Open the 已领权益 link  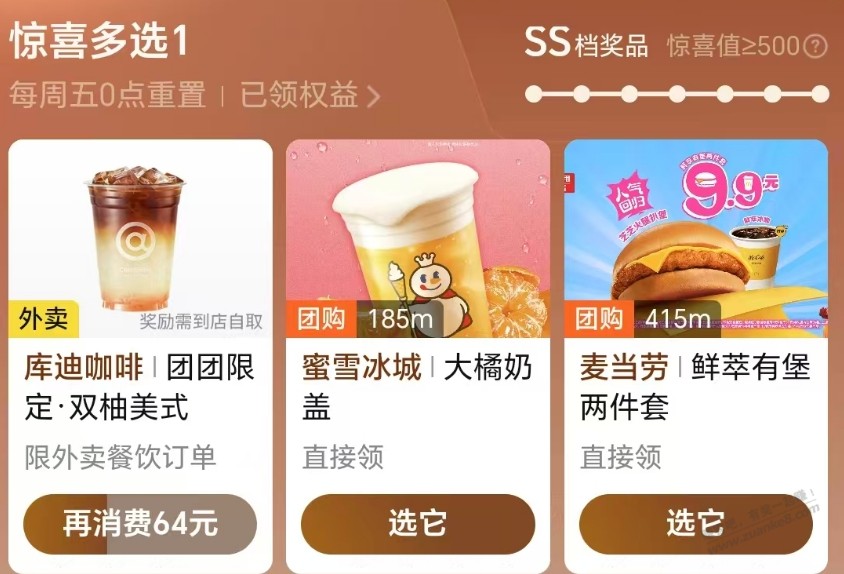[x=310, y=95]
